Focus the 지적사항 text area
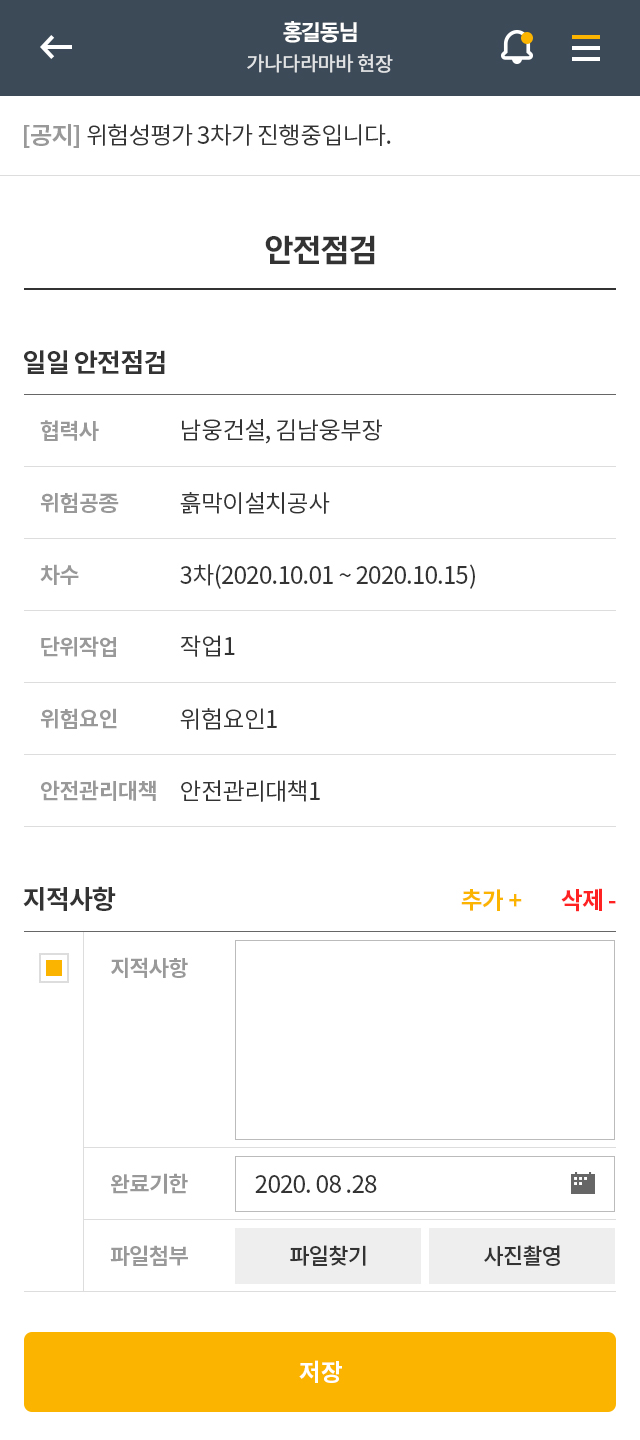The width and height of the screenshot is (640, 1440). pyautogui.click(x=425, y=1040)
